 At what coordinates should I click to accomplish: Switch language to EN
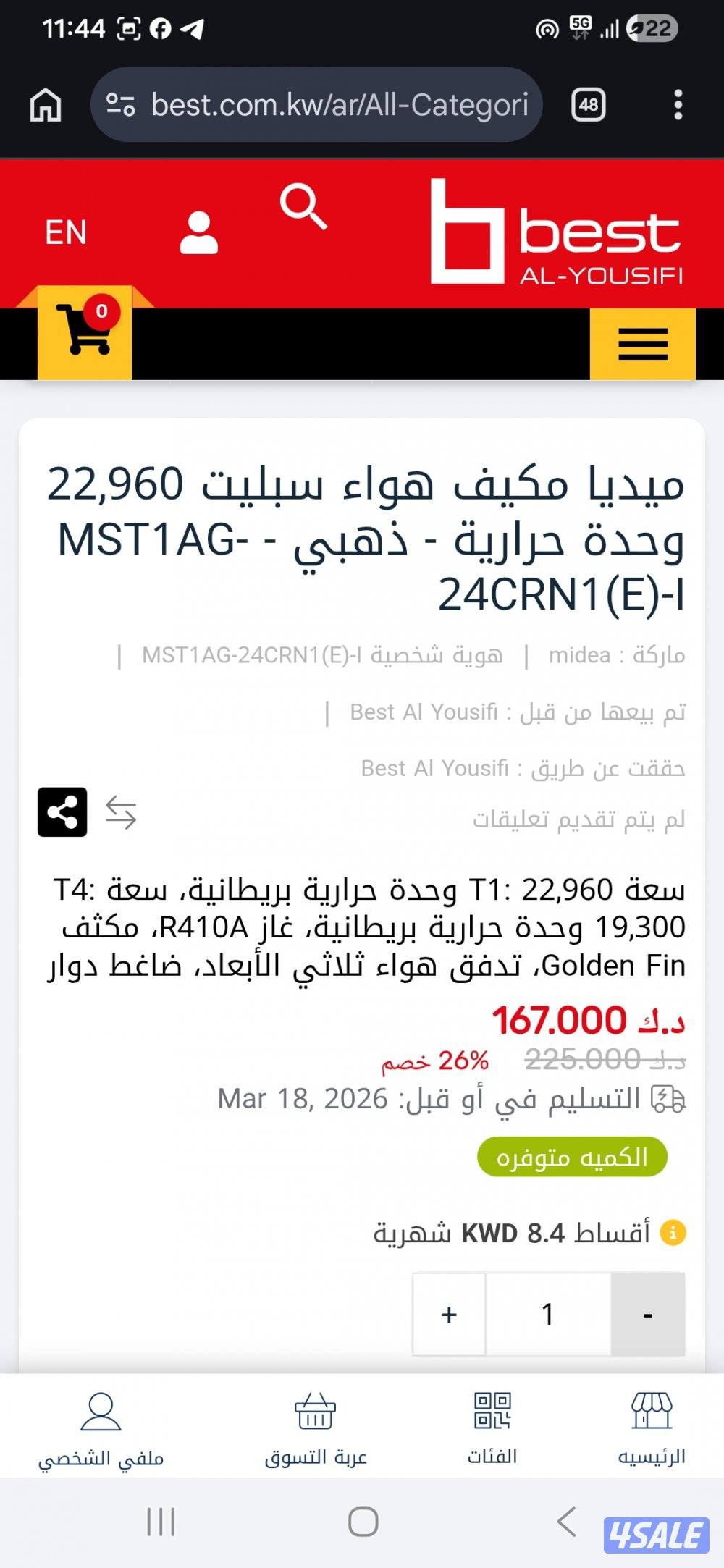pos(64,233)
